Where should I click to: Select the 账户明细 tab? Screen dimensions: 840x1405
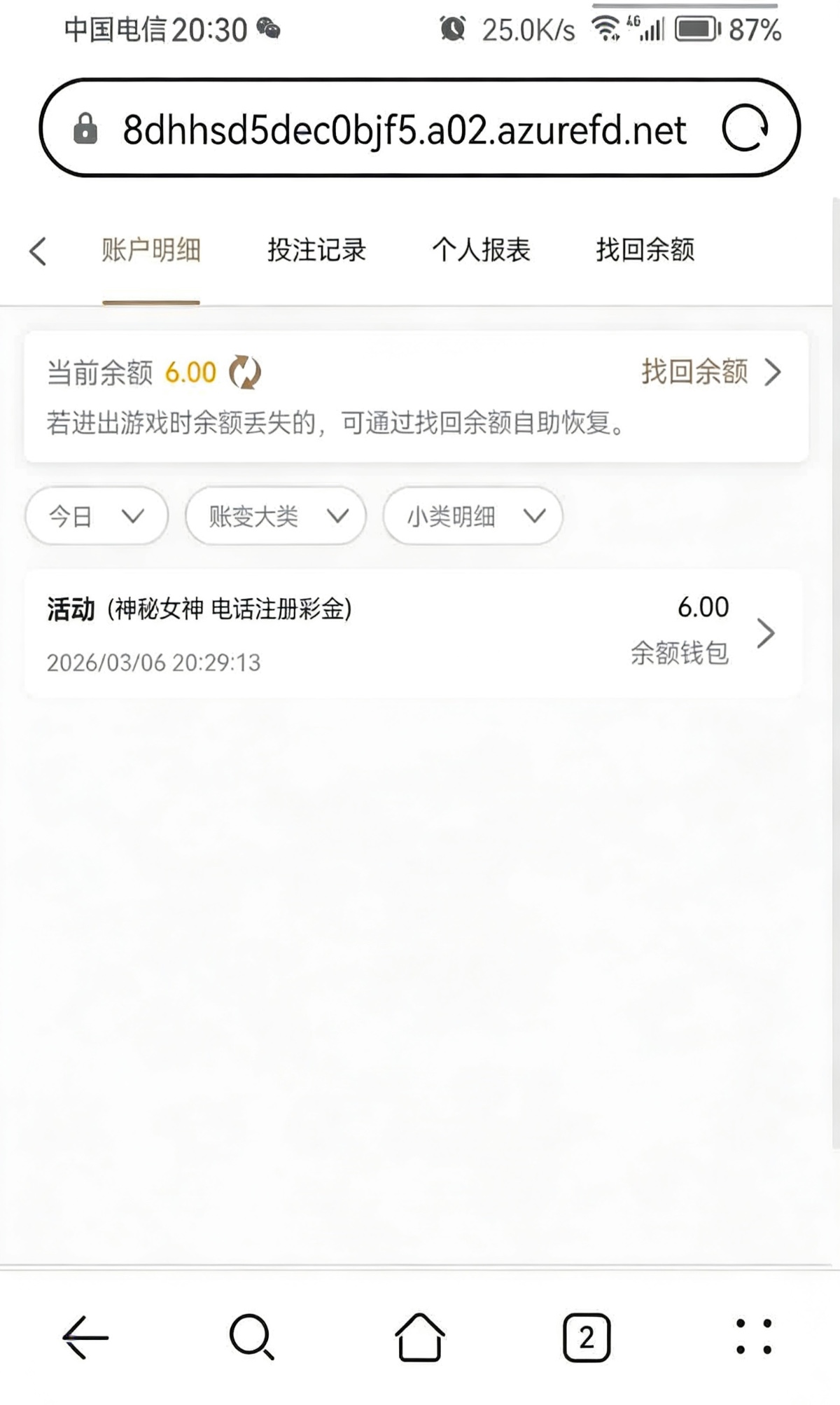[x=151, y=250]
